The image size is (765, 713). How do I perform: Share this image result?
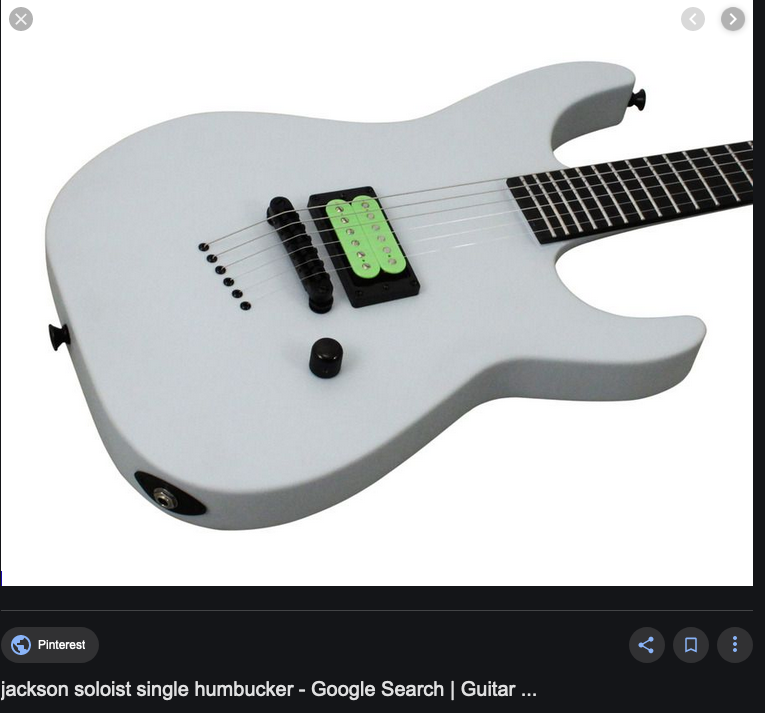[x=646, y=645]
